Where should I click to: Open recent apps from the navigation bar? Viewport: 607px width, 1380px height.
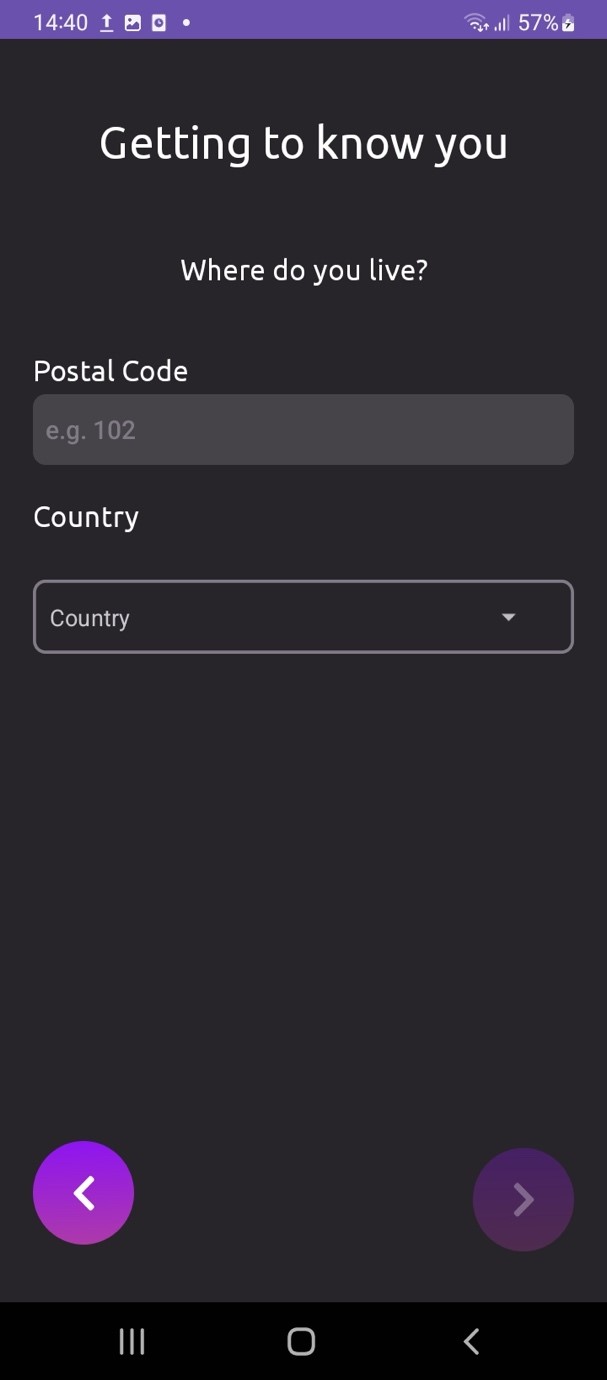pos(132,1341)
